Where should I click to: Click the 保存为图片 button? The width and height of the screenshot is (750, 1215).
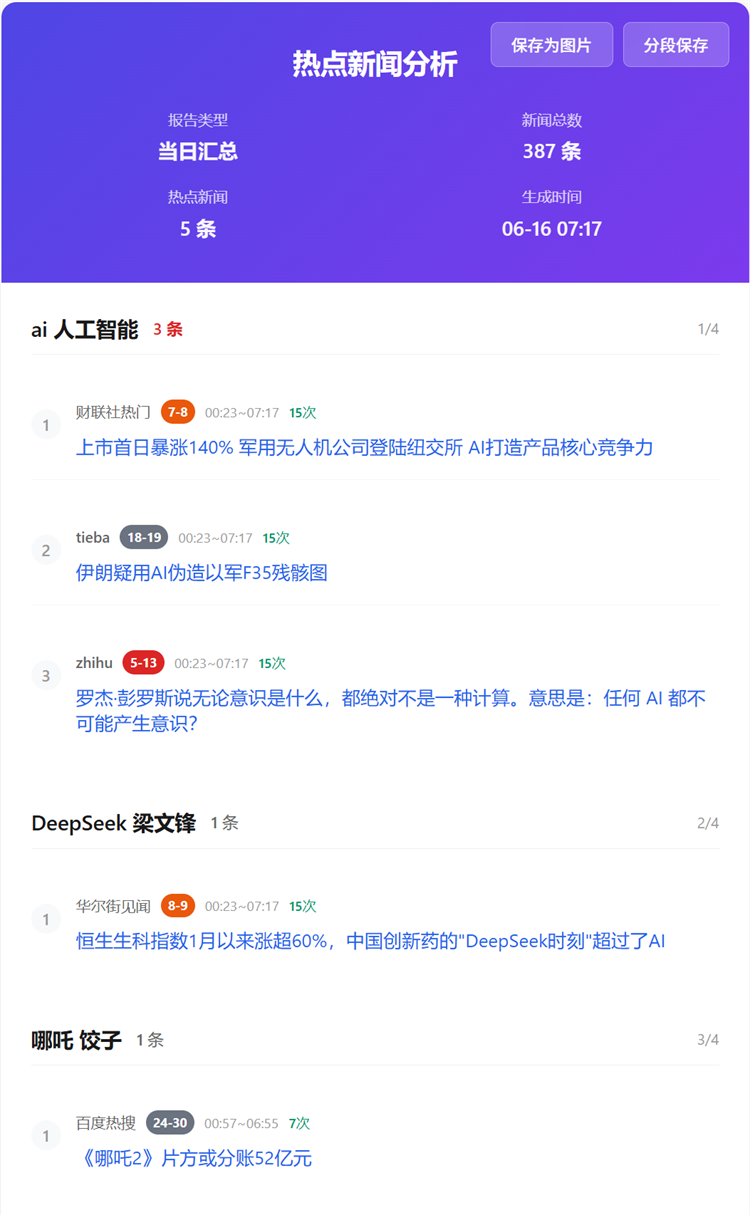tap(551, 44)
